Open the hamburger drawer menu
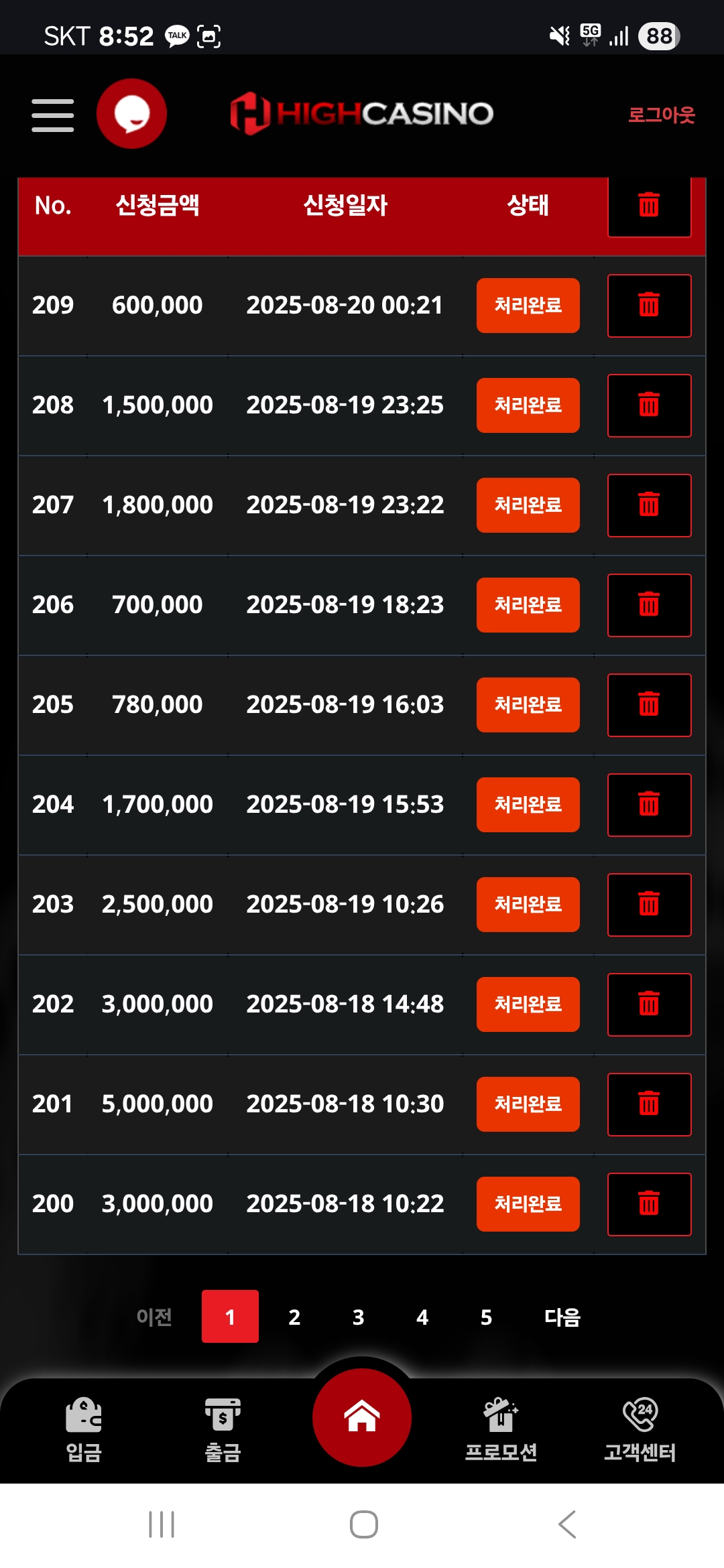This screenshot has height=1568, width=724. pos(53,115)
